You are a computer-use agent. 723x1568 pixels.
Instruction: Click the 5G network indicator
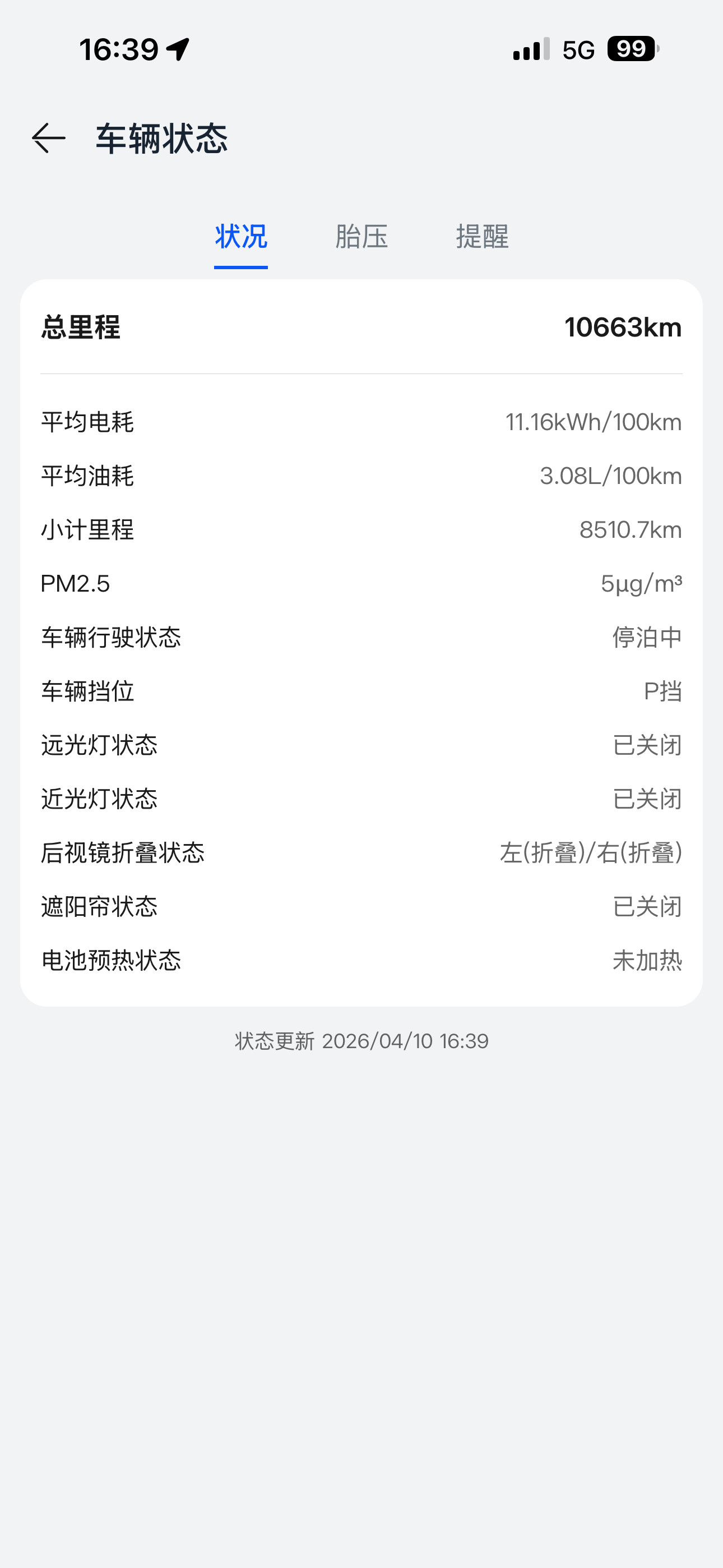point(579,49)
